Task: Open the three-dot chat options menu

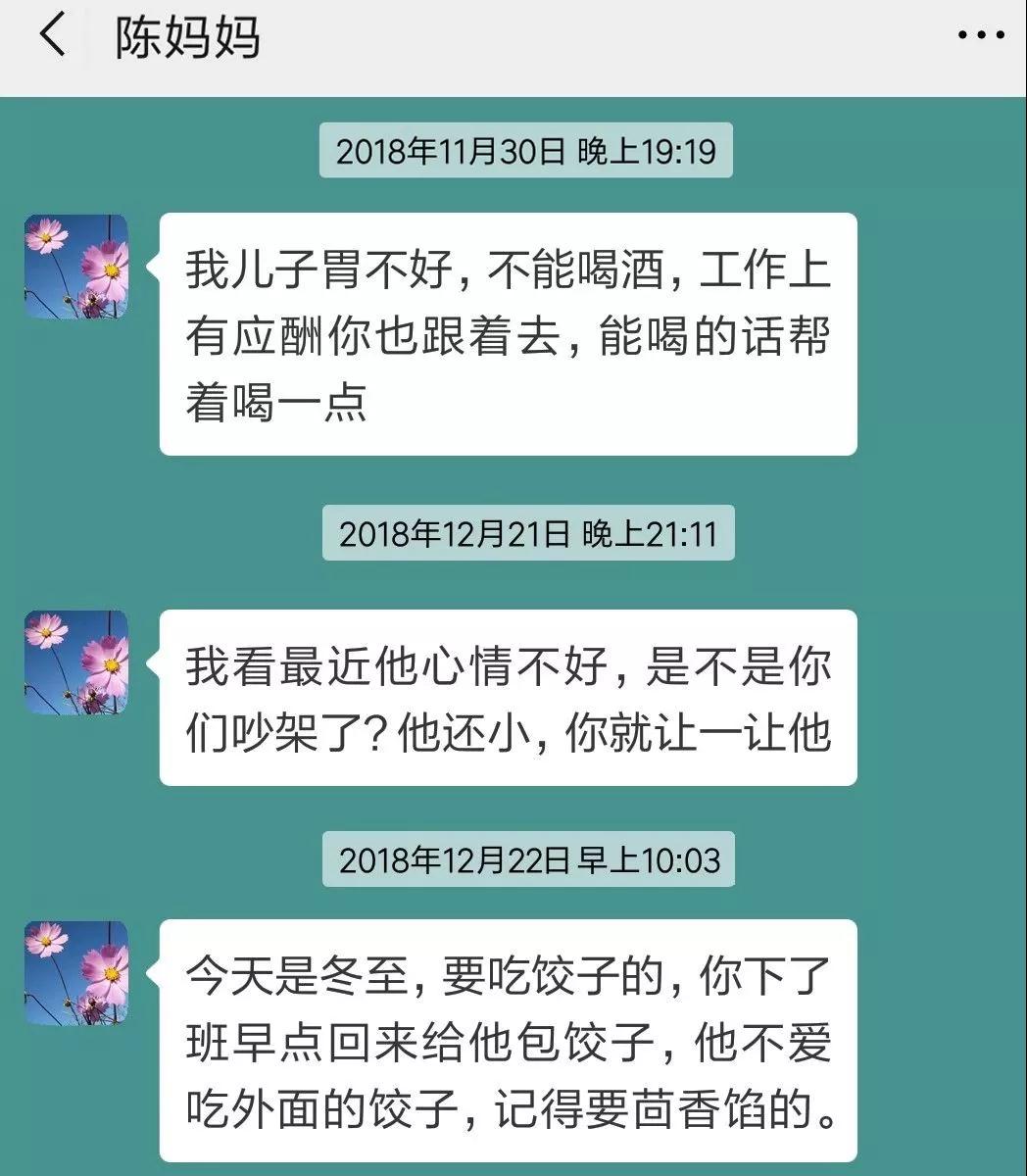Action: pyautogui.click(x=980, y=36)
